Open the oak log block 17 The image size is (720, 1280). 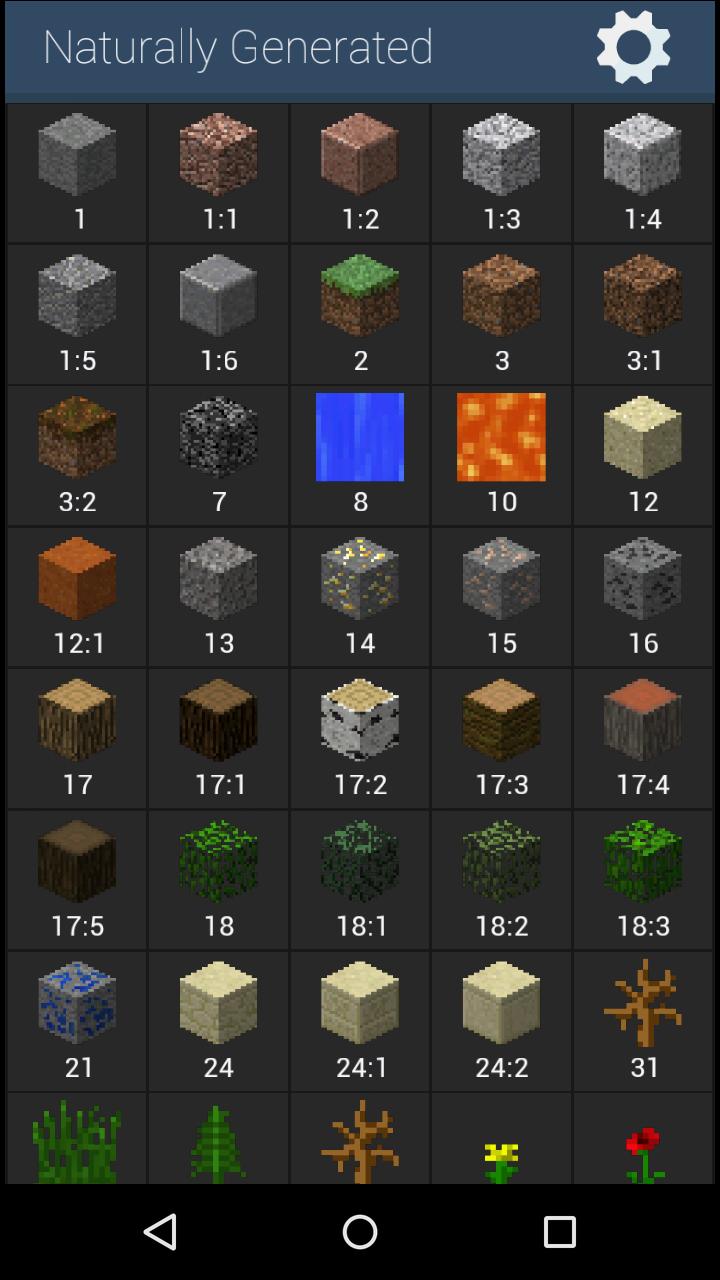78,737
